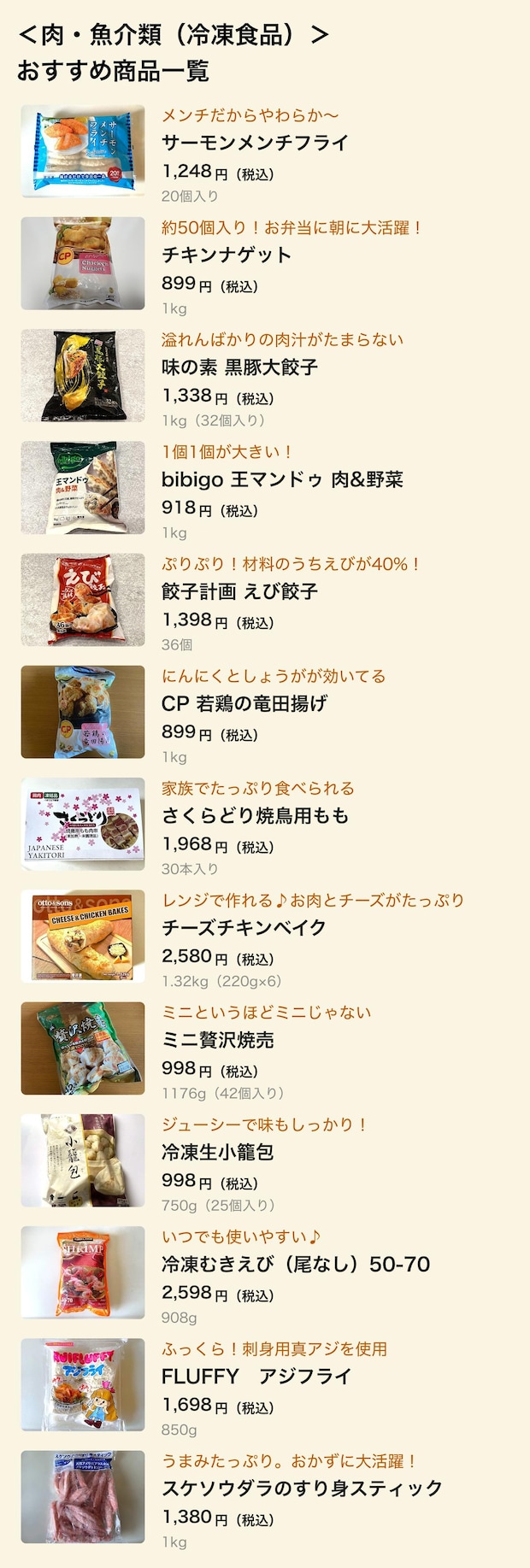This screenshot has width=530, height=1568.
Task: Open ミニ贅沢焼売 details
Action: (218, 1040)
